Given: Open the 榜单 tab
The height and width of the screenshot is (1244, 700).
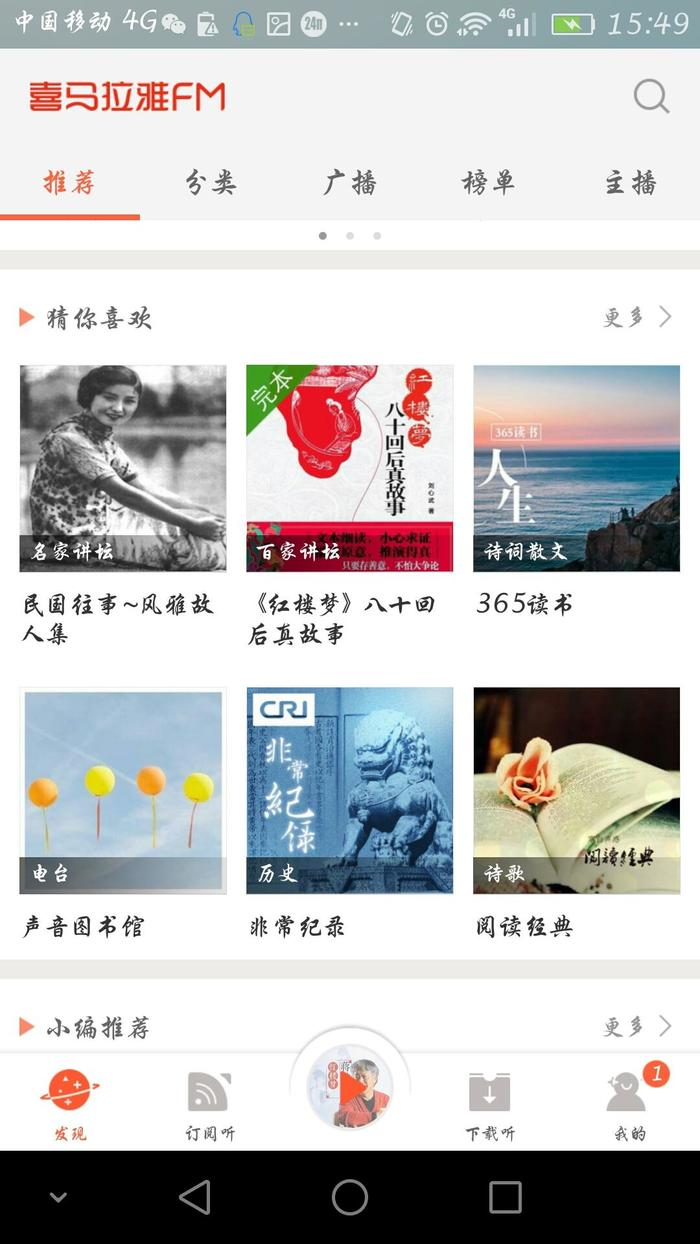Looking at the screenshot, I should [x=488, y=182].
